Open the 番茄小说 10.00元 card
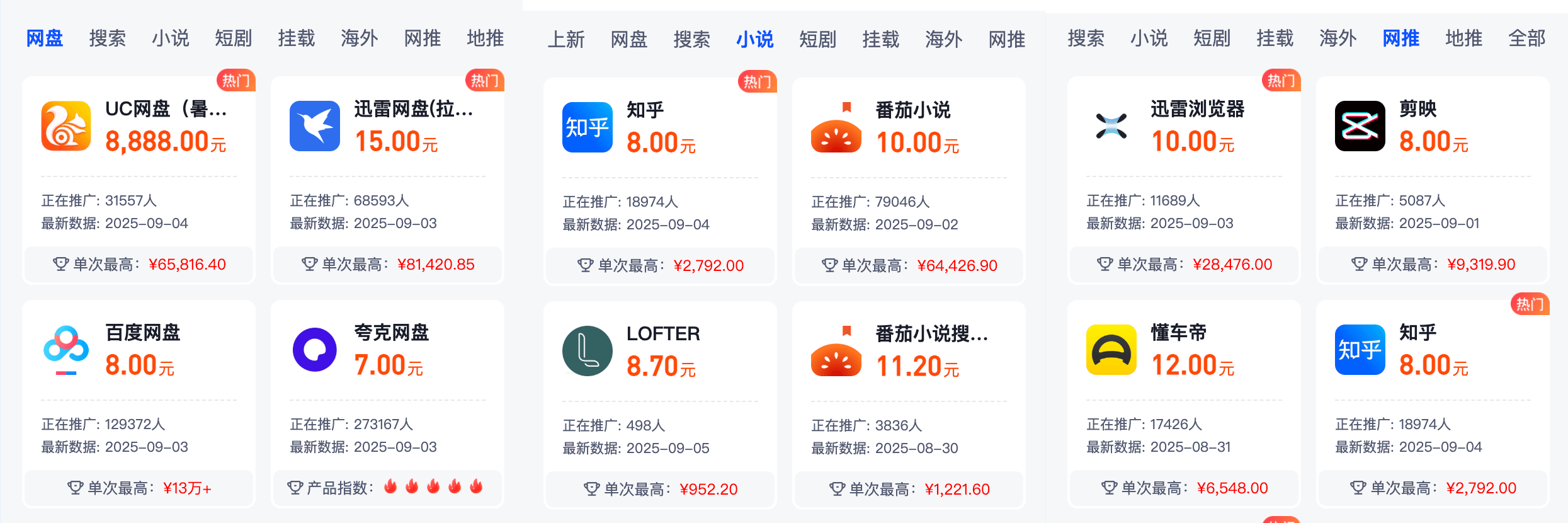This screenshot has width=1568, height=523. pos(908,181)
